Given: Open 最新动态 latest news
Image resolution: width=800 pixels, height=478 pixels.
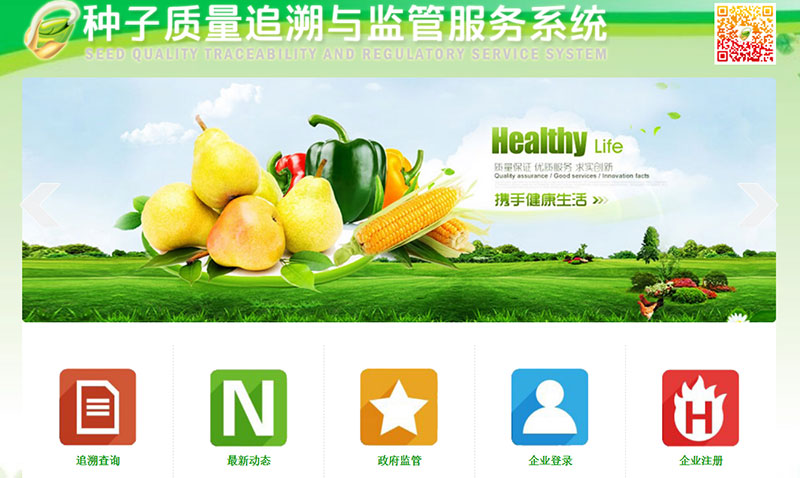Looking at the screenshot, I should 248,408.
